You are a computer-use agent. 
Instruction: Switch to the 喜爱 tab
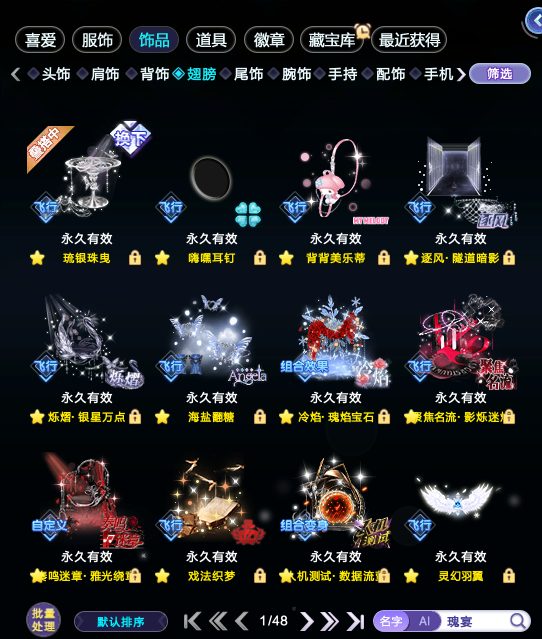40,40
